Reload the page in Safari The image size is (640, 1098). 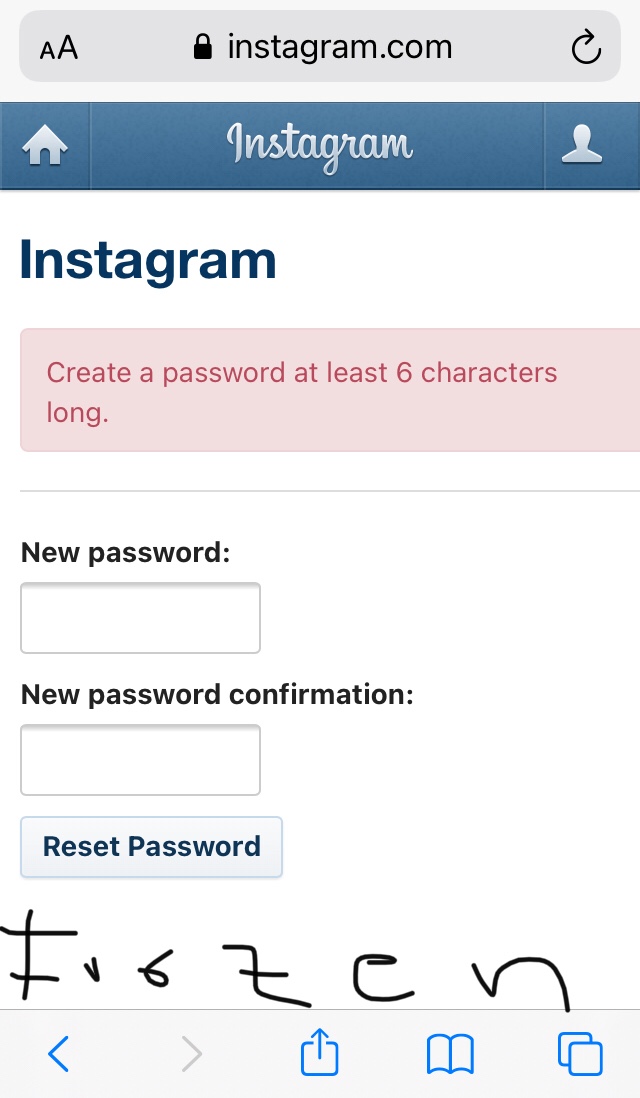click(585, 48)
